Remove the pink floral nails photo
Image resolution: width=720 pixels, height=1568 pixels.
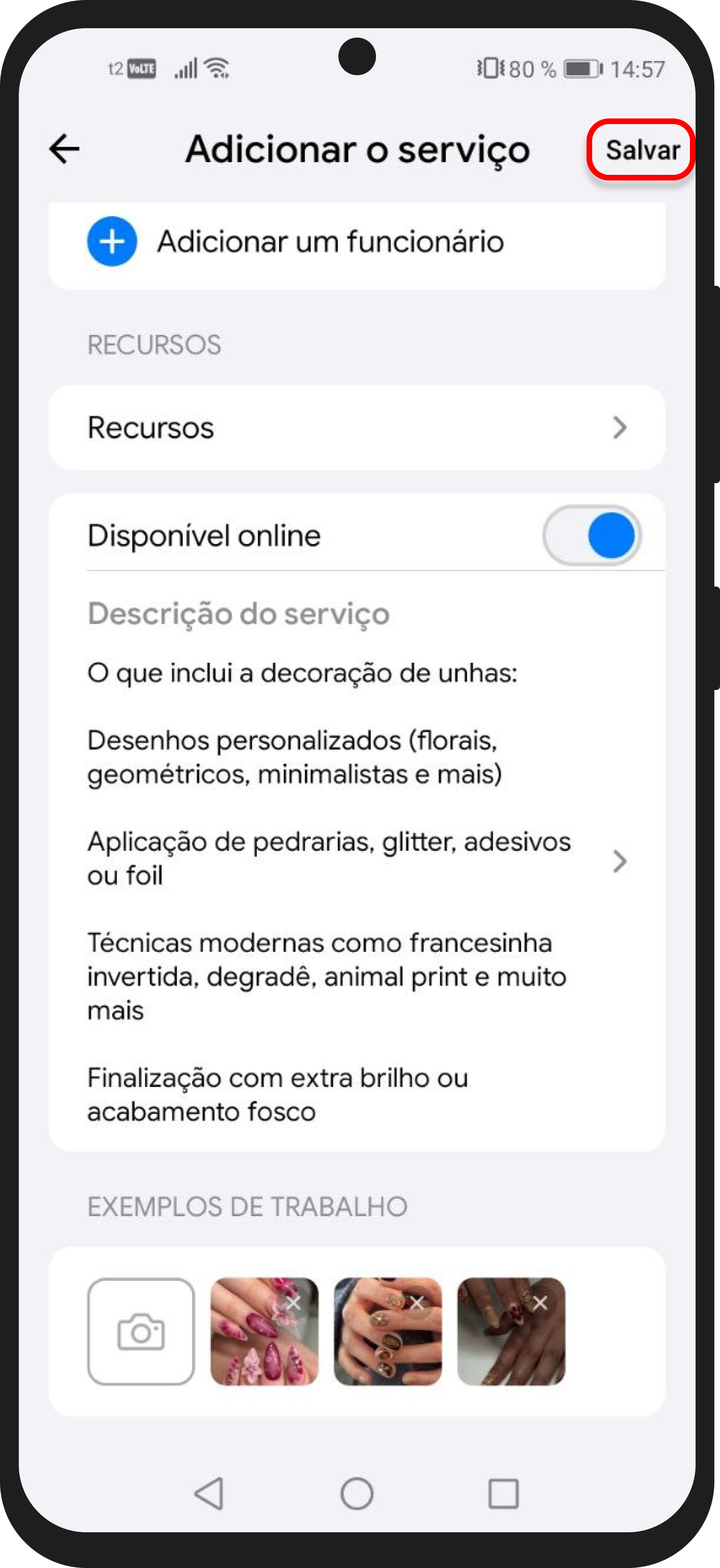pyautogui.click(x=294, y=1302)
